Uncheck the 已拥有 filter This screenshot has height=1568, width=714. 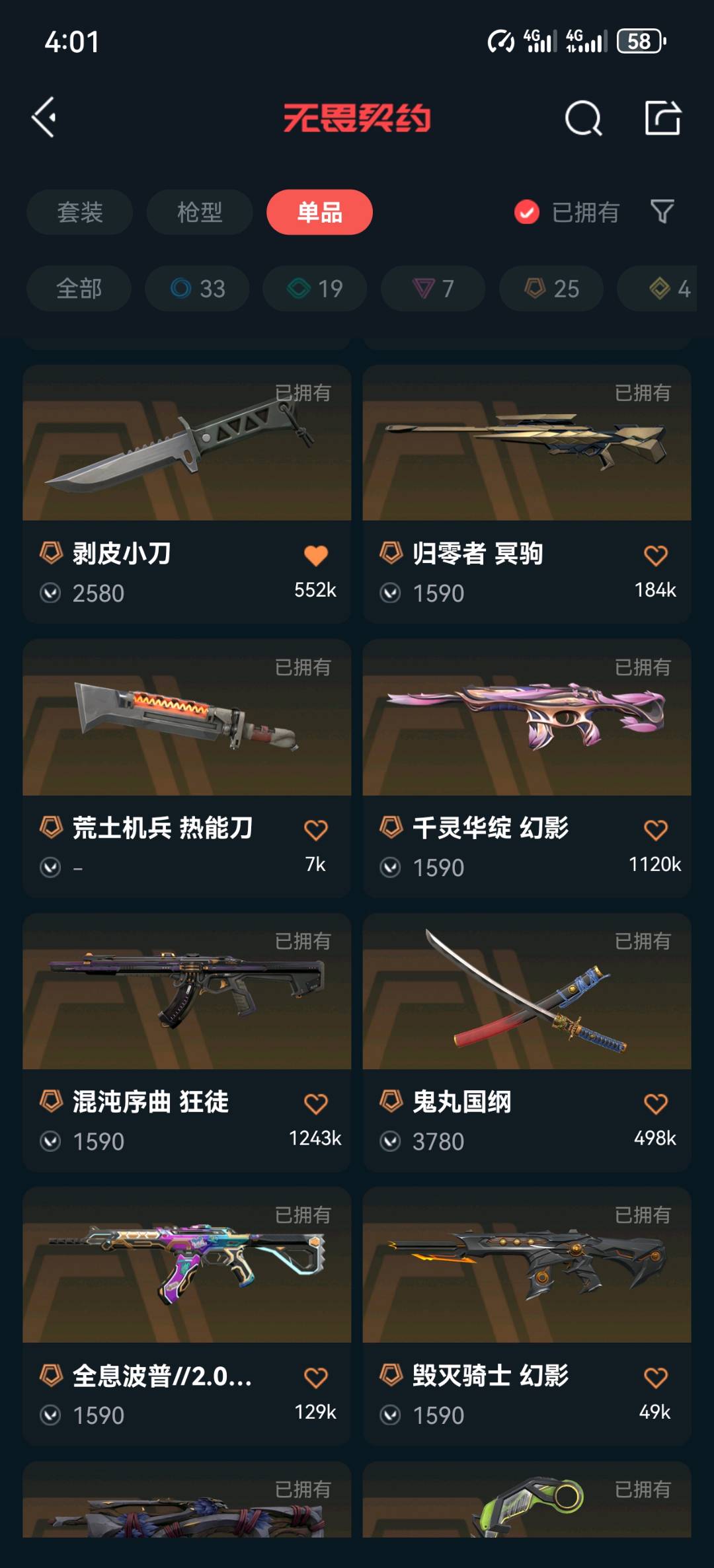click(x=527, y=212)
